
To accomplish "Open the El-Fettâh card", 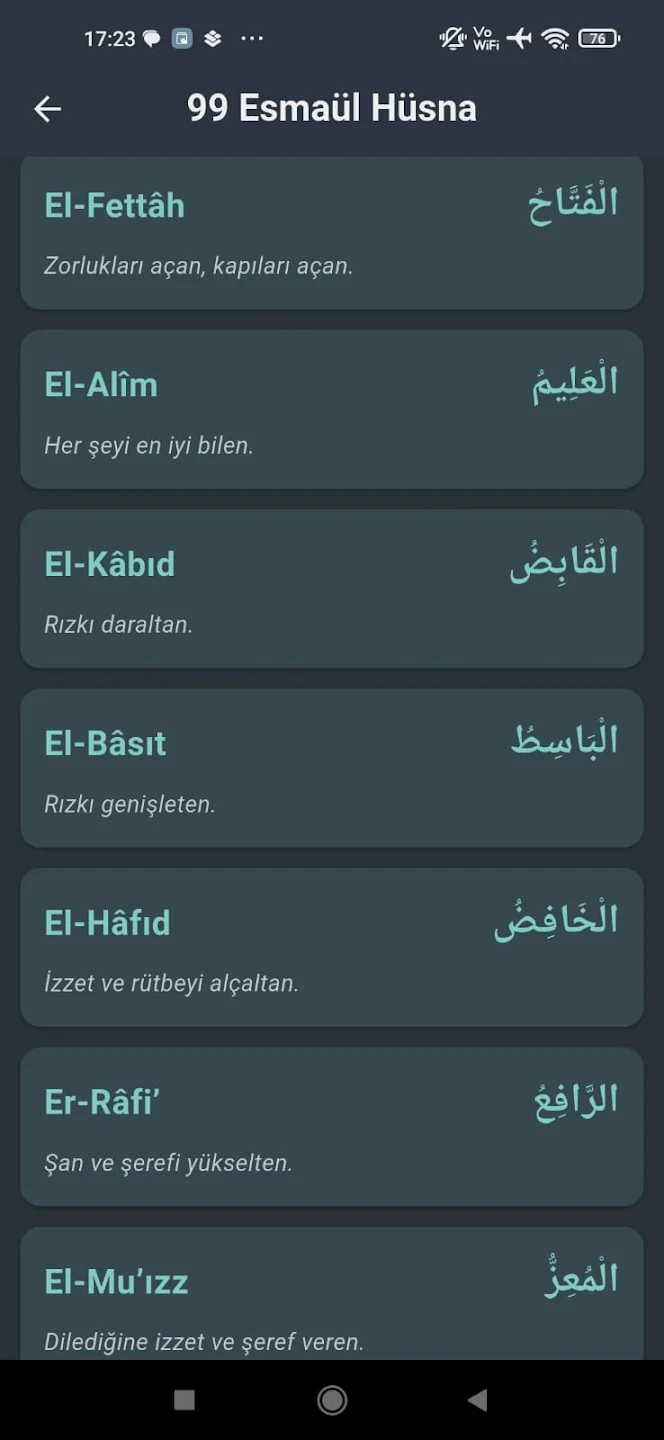I will [x=331, y=234].
